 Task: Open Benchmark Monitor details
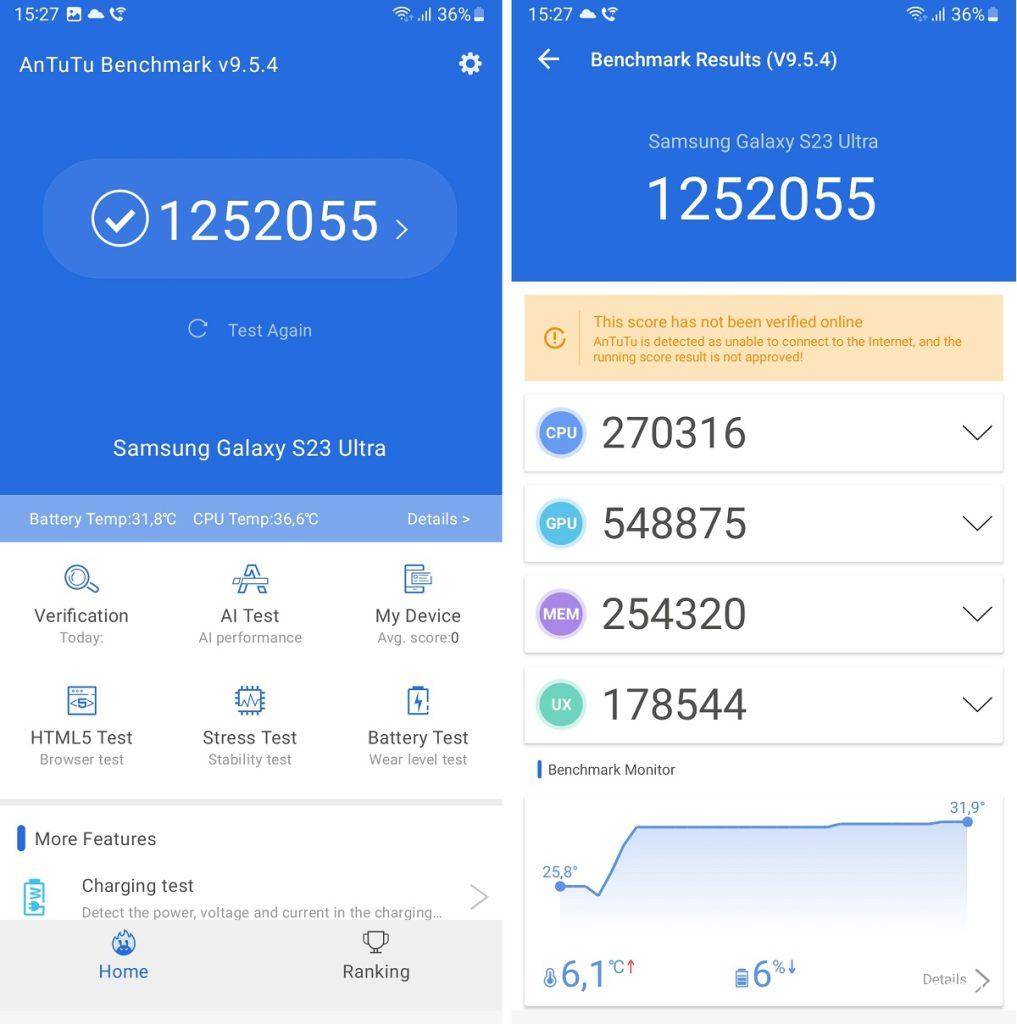955,980
